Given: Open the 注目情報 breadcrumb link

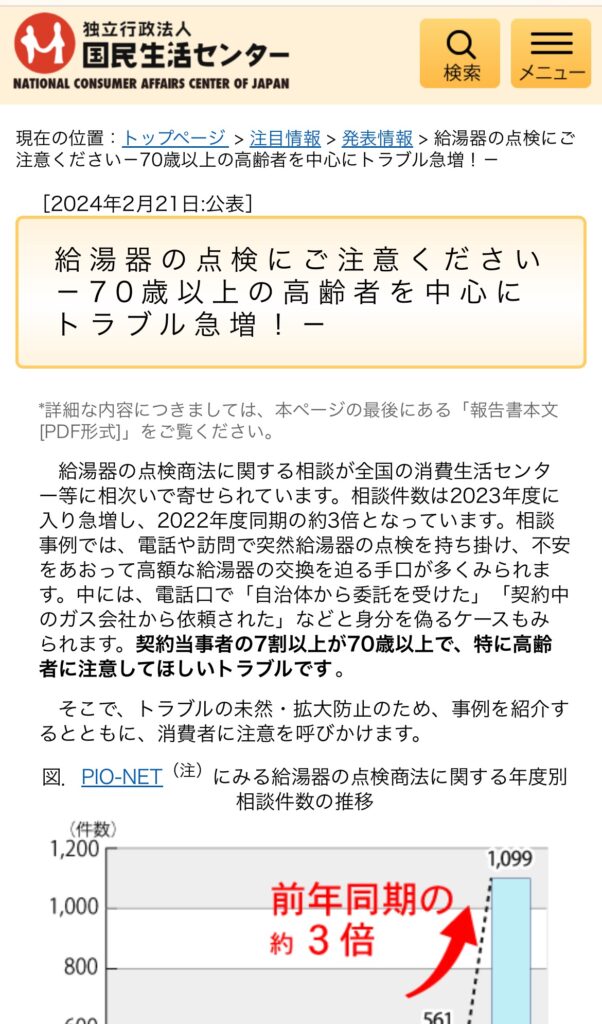Looking at the screenshot, I should coord(285,138).
